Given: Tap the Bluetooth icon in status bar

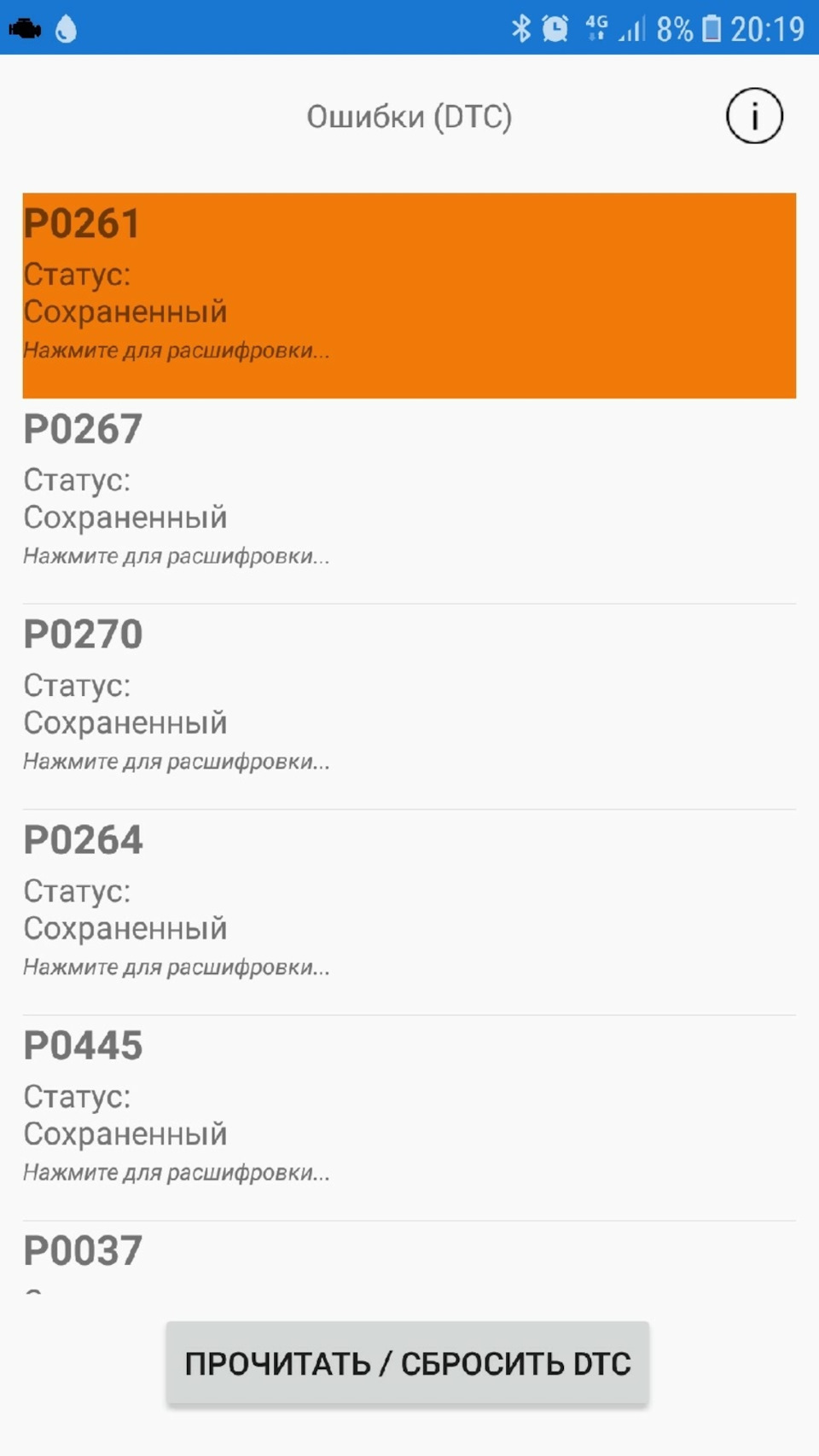Looking at the screenshot, I should [x=522, y=28].
